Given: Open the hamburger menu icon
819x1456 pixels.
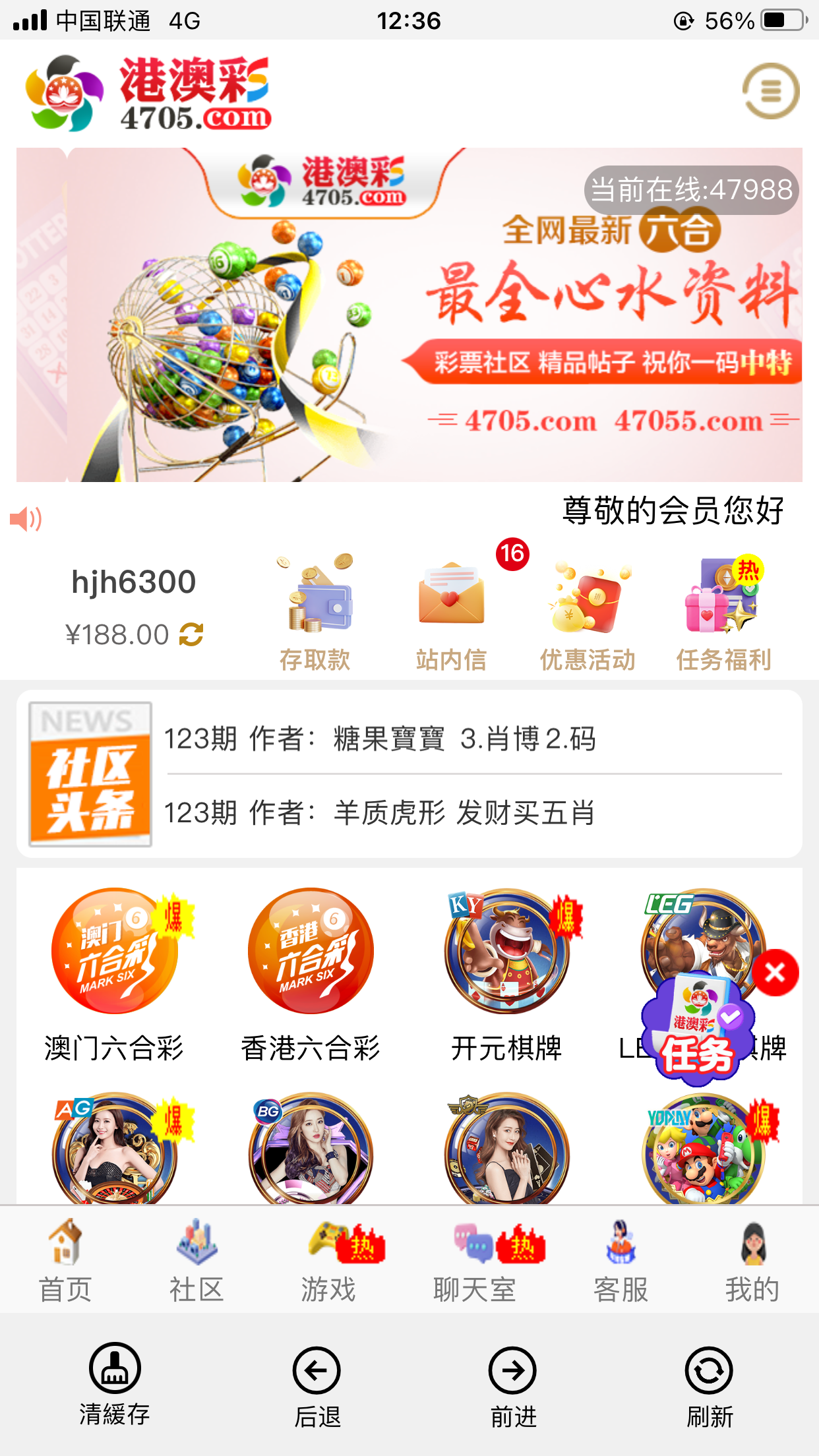Looking at the screenshot, I should pyautogui.click(x=770, y=91).
